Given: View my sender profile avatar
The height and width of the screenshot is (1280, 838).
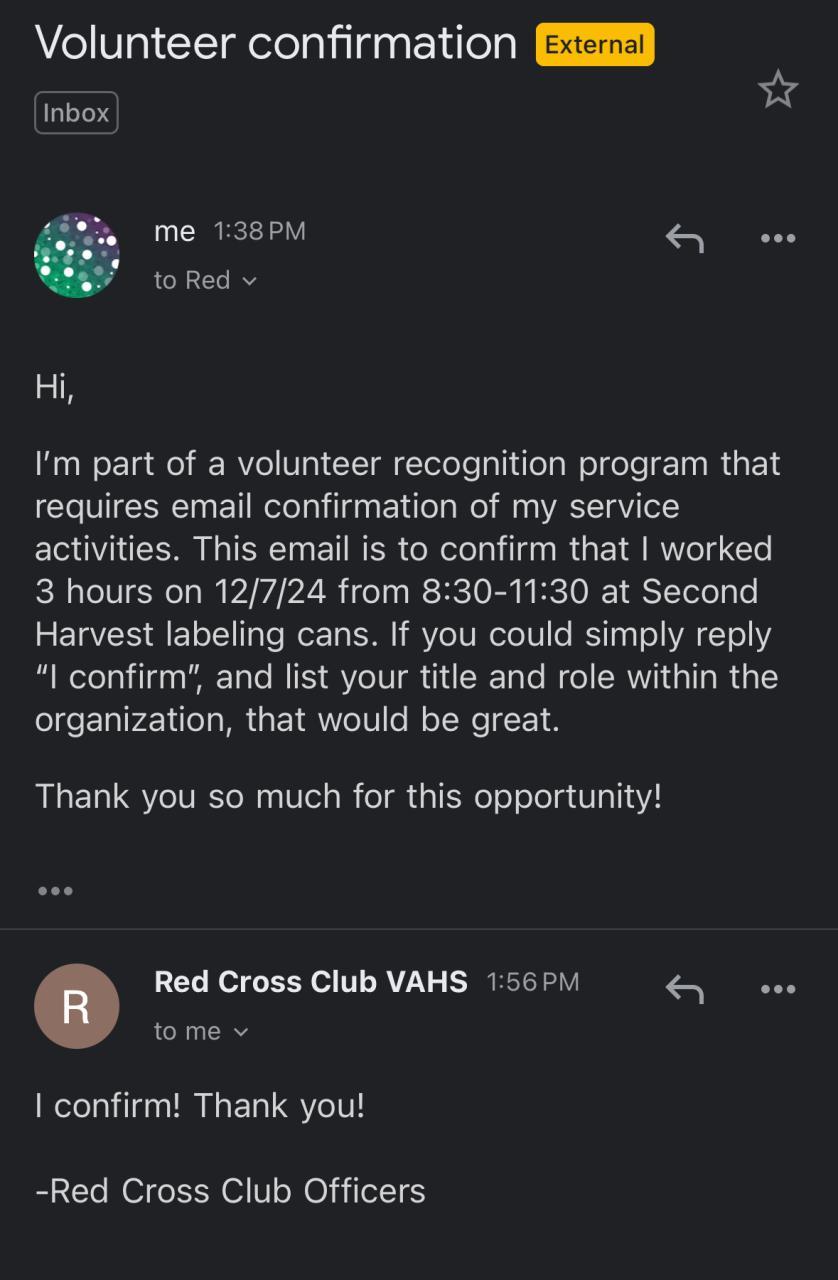Looking at the screenshot, I should [77, 255].
